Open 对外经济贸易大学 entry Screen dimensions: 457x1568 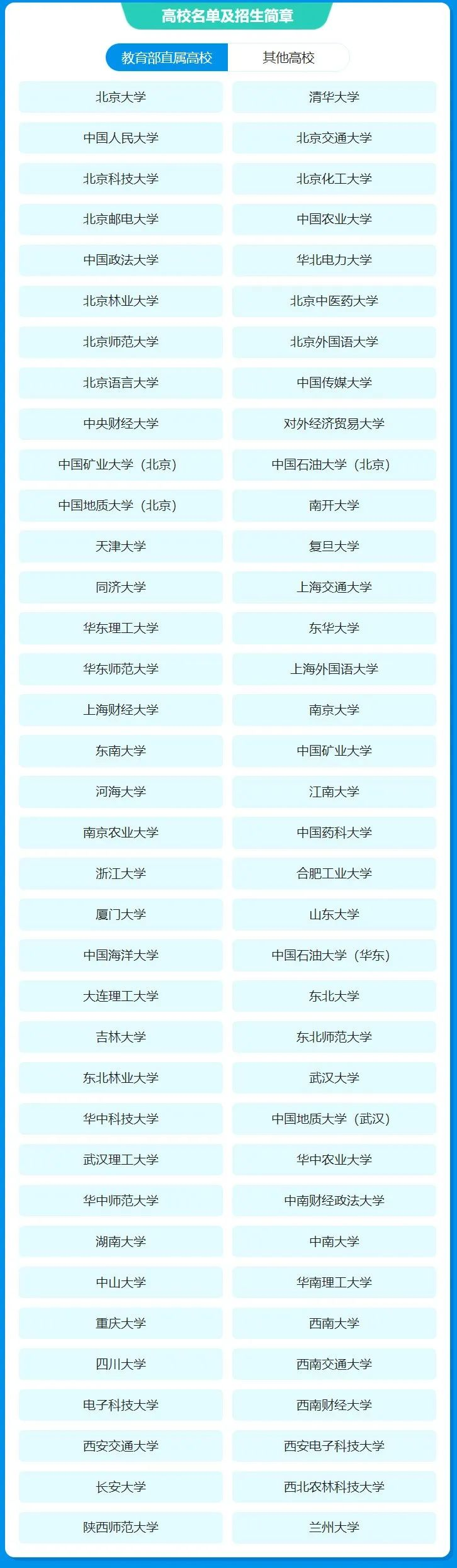pyautogui.click(x=334, y=423)
